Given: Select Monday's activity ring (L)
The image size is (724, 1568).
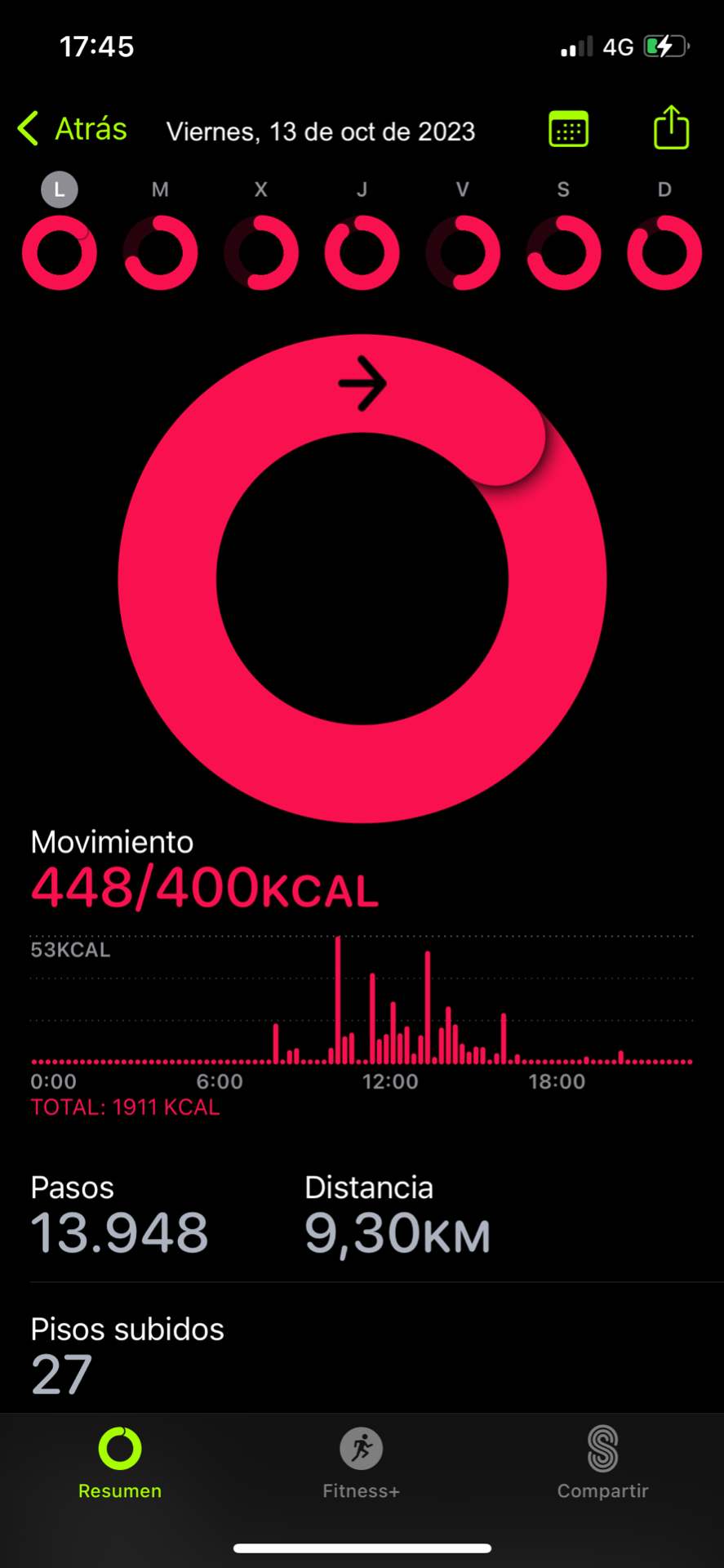Looking at the screenshot, I should coord(60,252).
